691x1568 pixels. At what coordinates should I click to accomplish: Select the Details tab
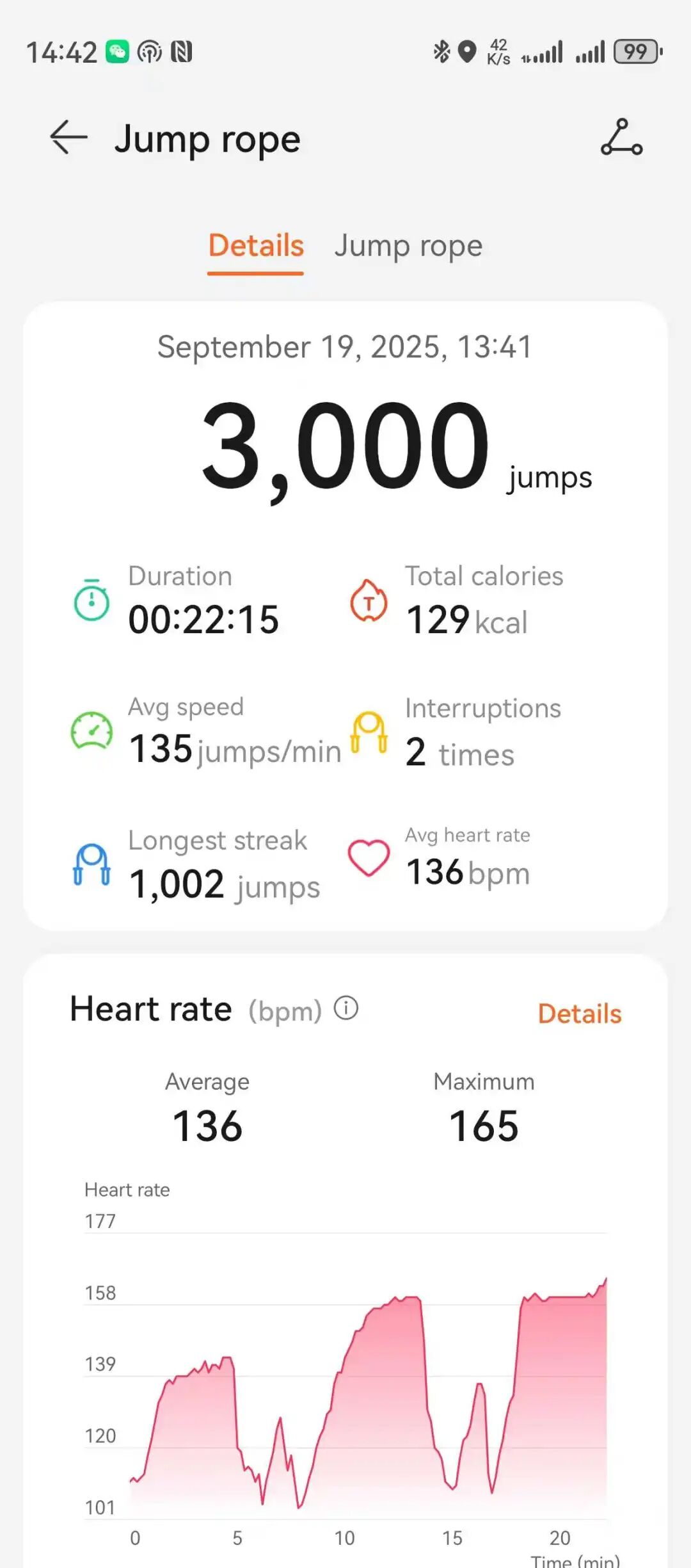point(256,246)
